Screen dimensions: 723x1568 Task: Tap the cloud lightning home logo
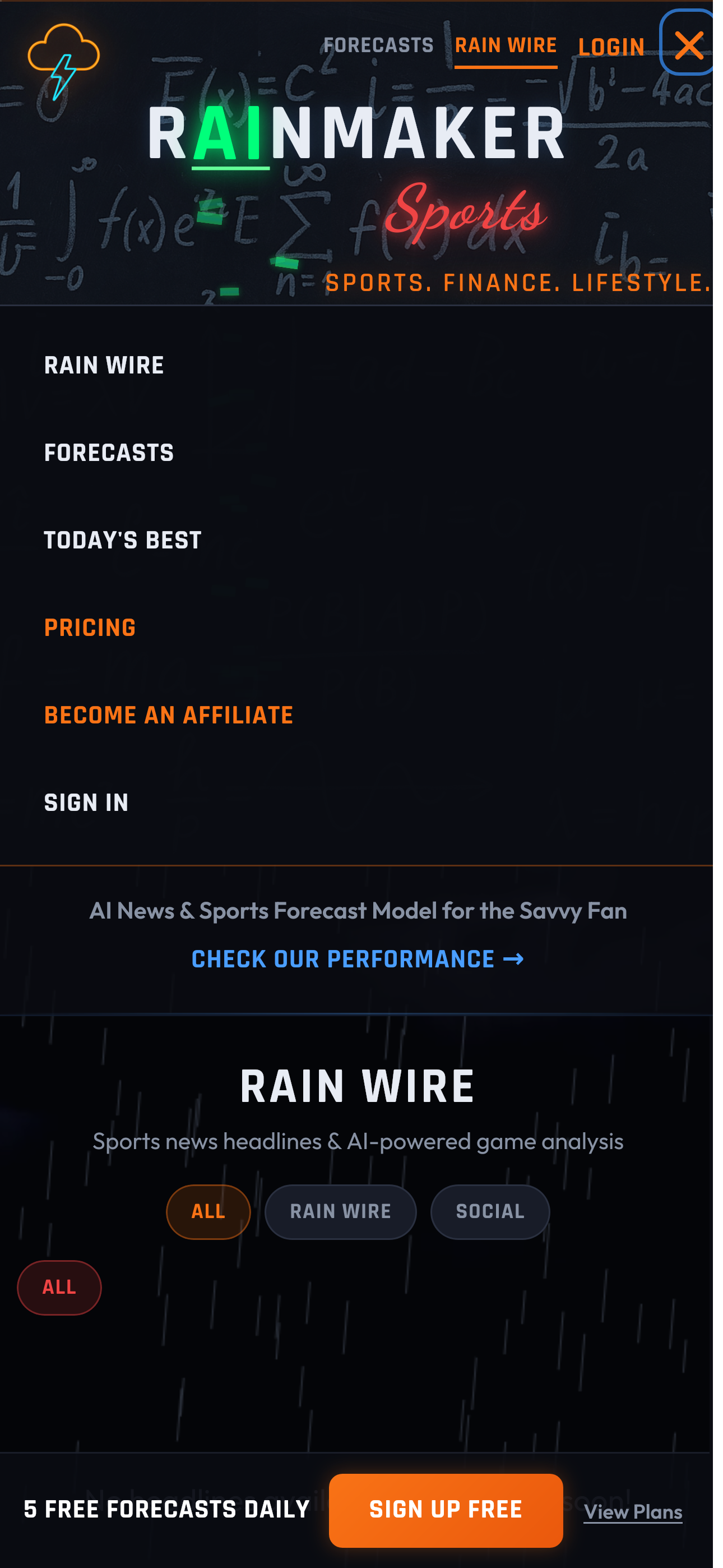63,61
